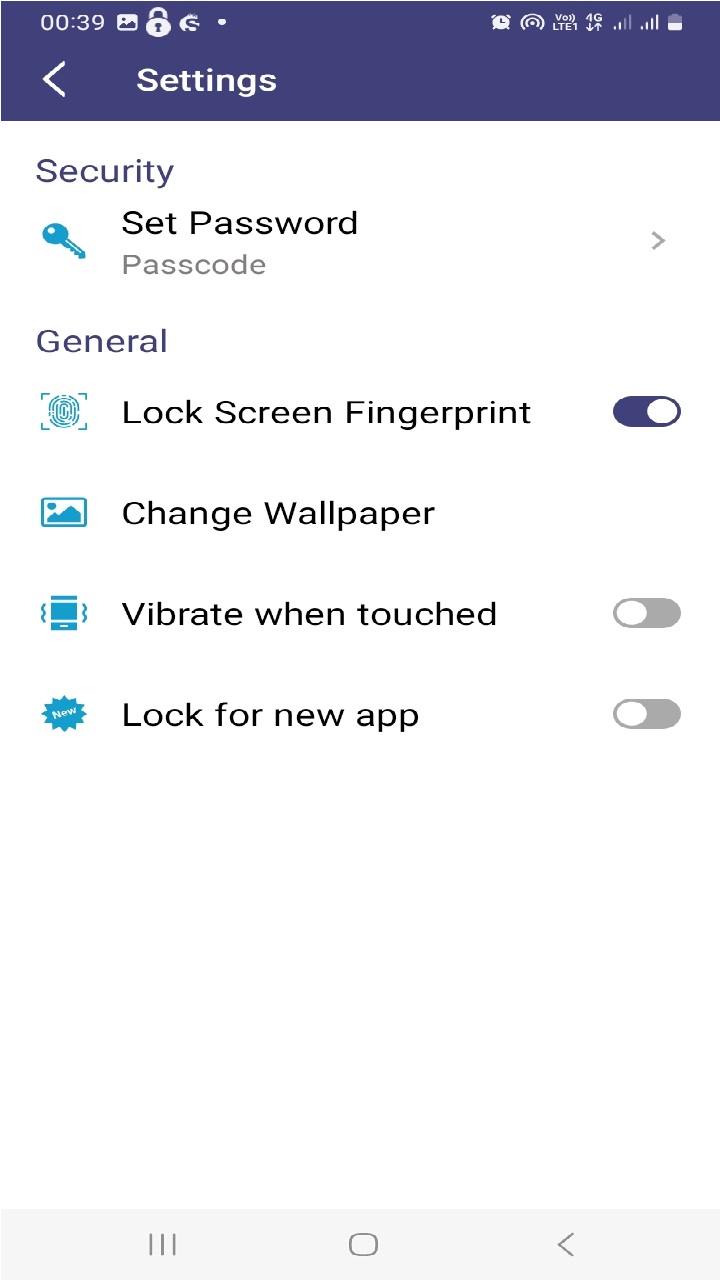Tap the Passcode subtitle text
Image resolution: width=720 pixels, height=1280 pixels.
click(193, 264)
